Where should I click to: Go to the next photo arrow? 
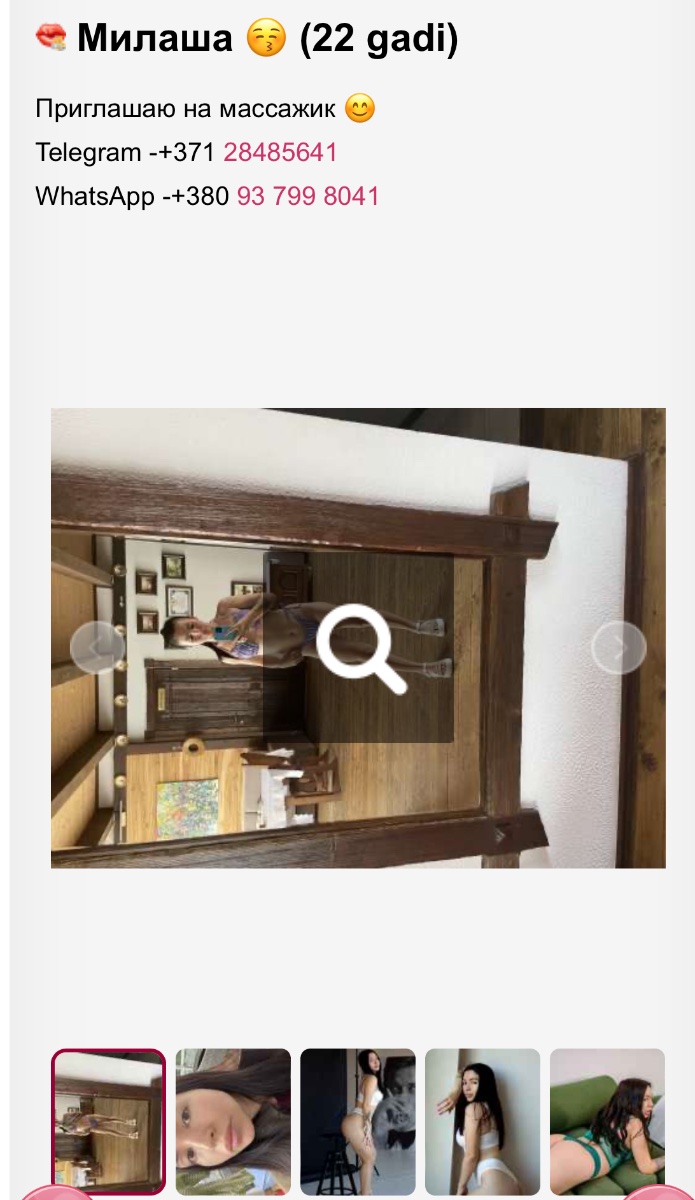[618, 648]
